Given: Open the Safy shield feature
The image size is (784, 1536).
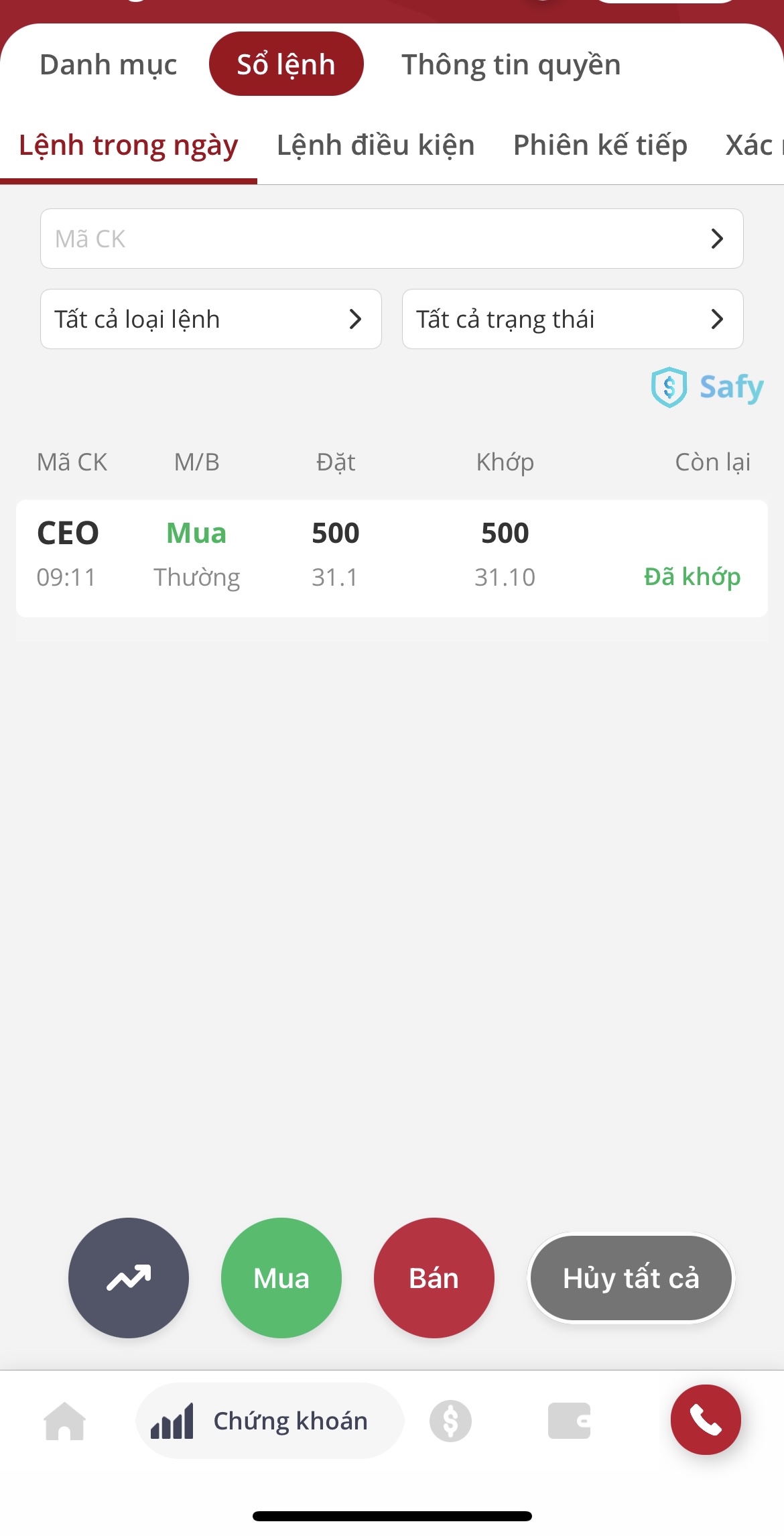Looking at the screenshot, I should point(707,387).
